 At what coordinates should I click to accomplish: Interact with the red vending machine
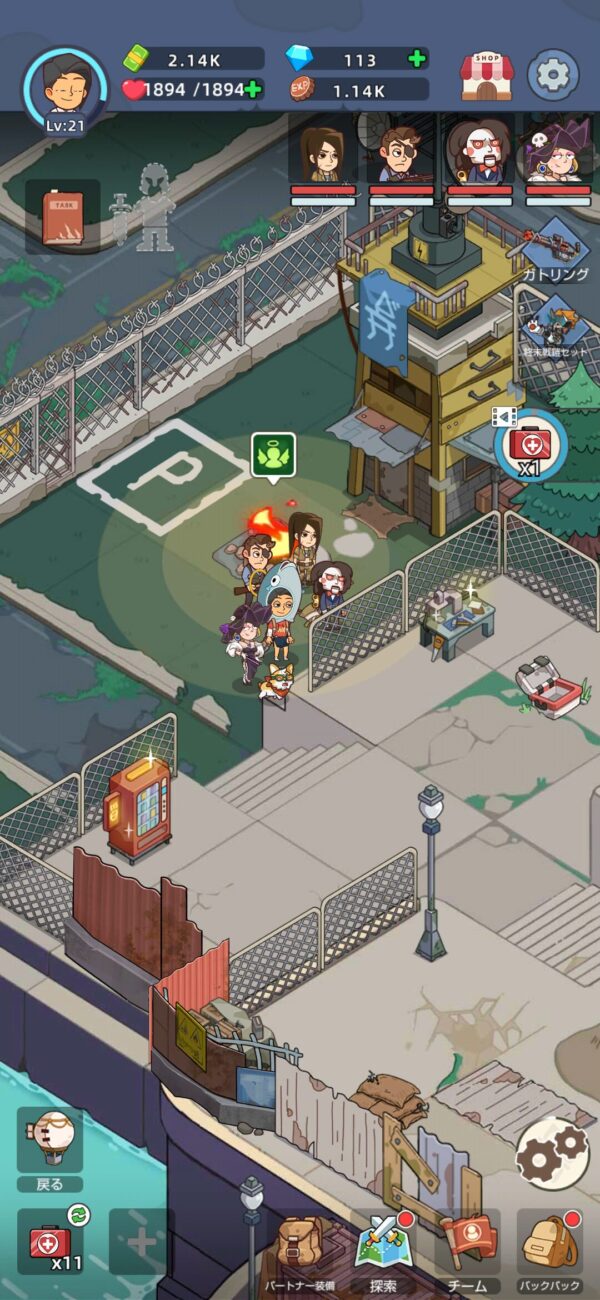(x=138, y=809)
